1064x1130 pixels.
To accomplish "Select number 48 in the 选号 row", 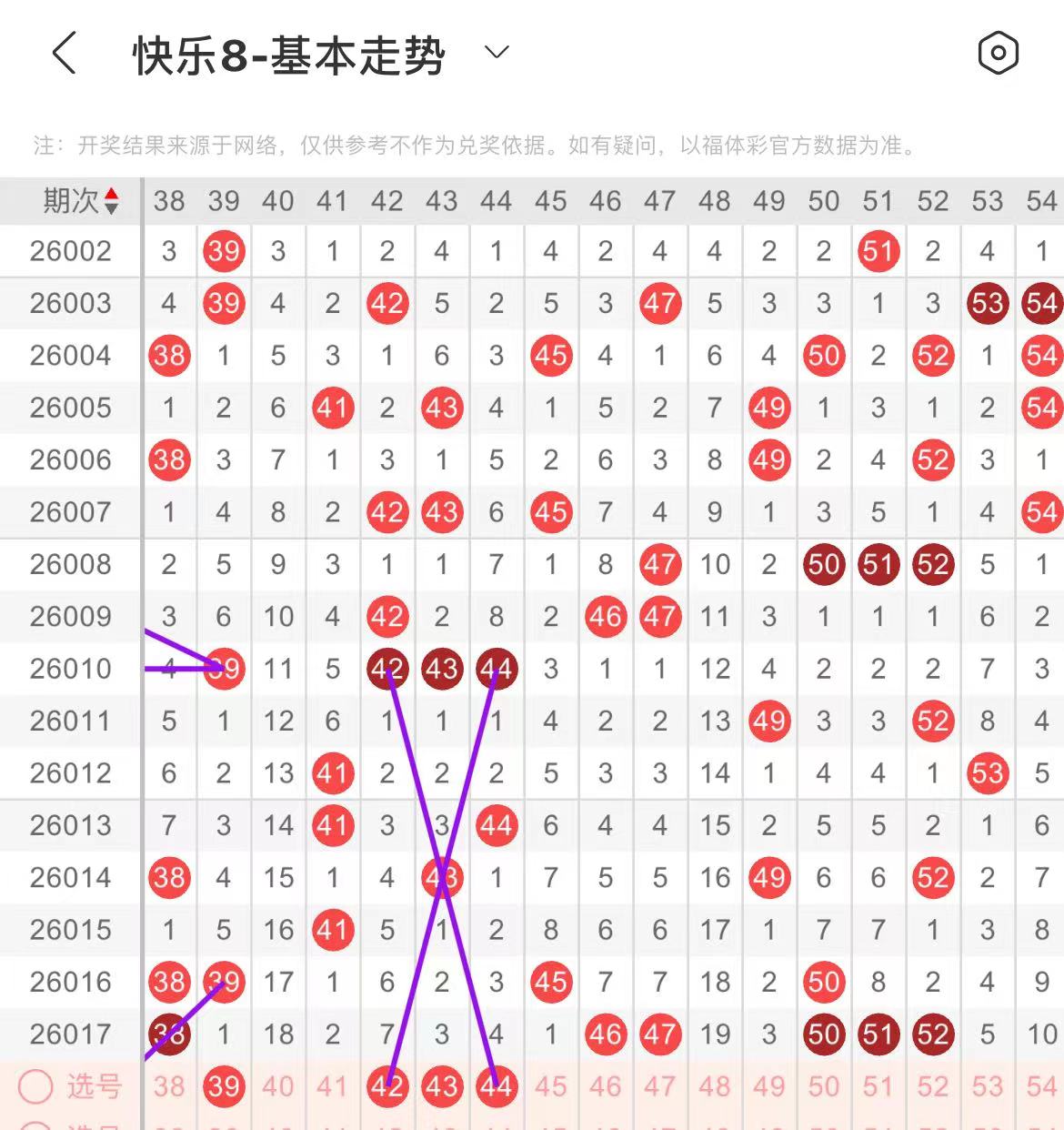I will pos(715,1086).
